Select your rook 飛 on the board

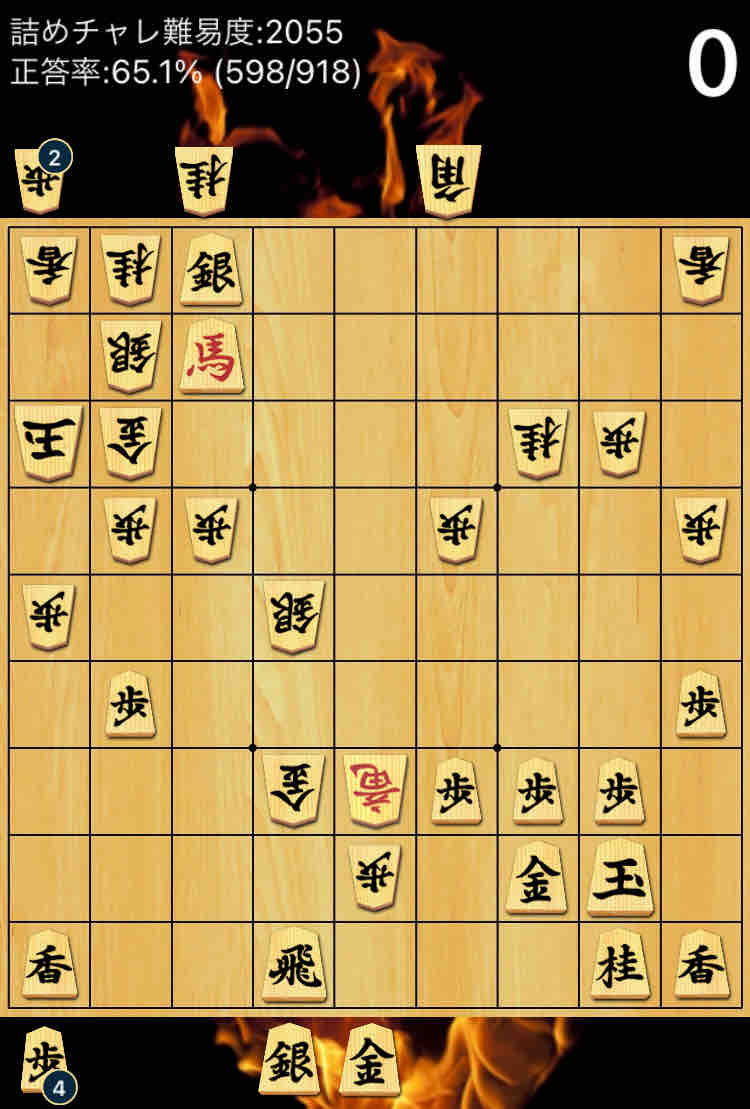click(294, 965)
